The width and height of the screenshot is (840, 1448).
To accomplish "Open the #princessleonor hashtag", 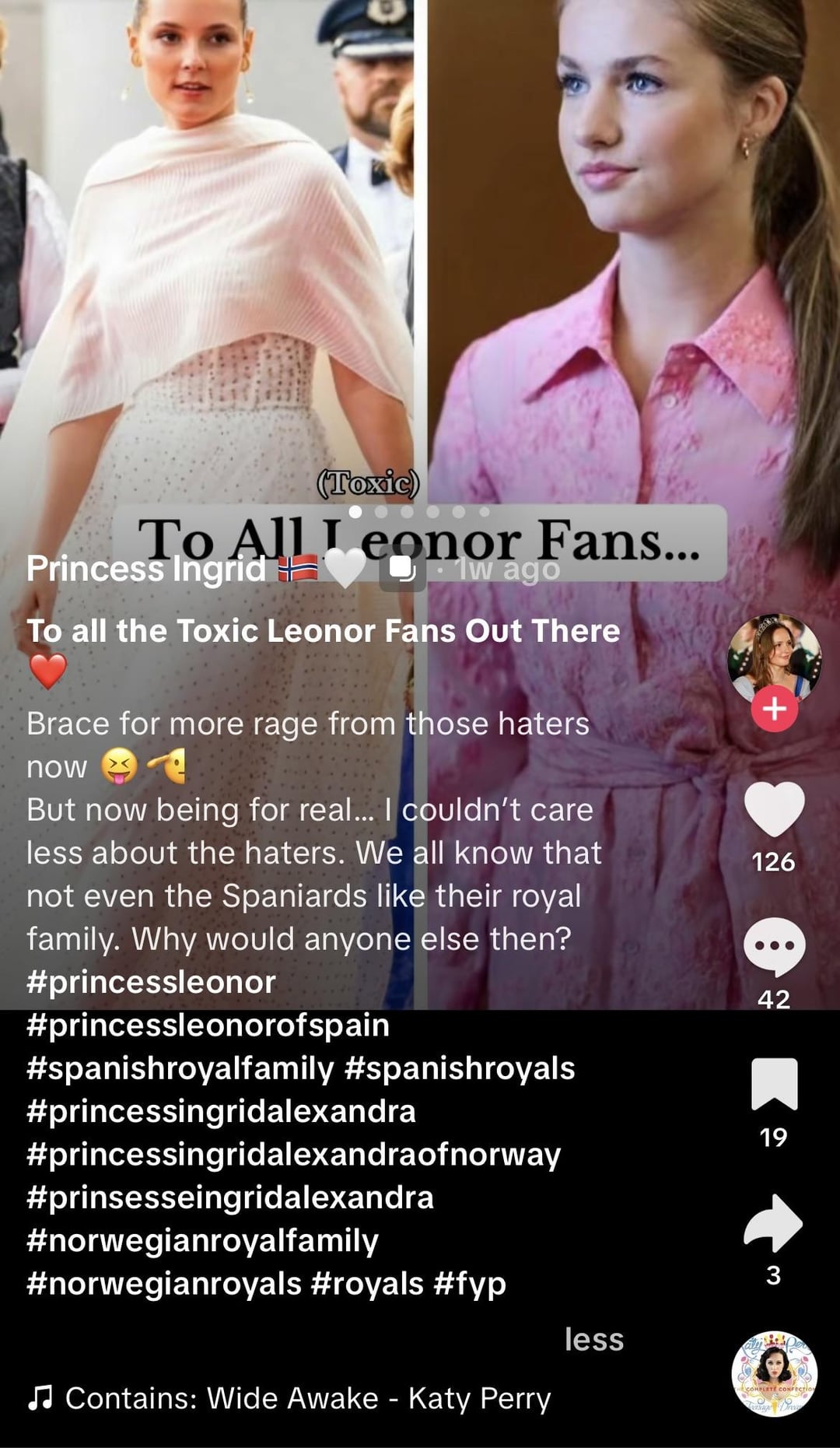I will point(151,982).
